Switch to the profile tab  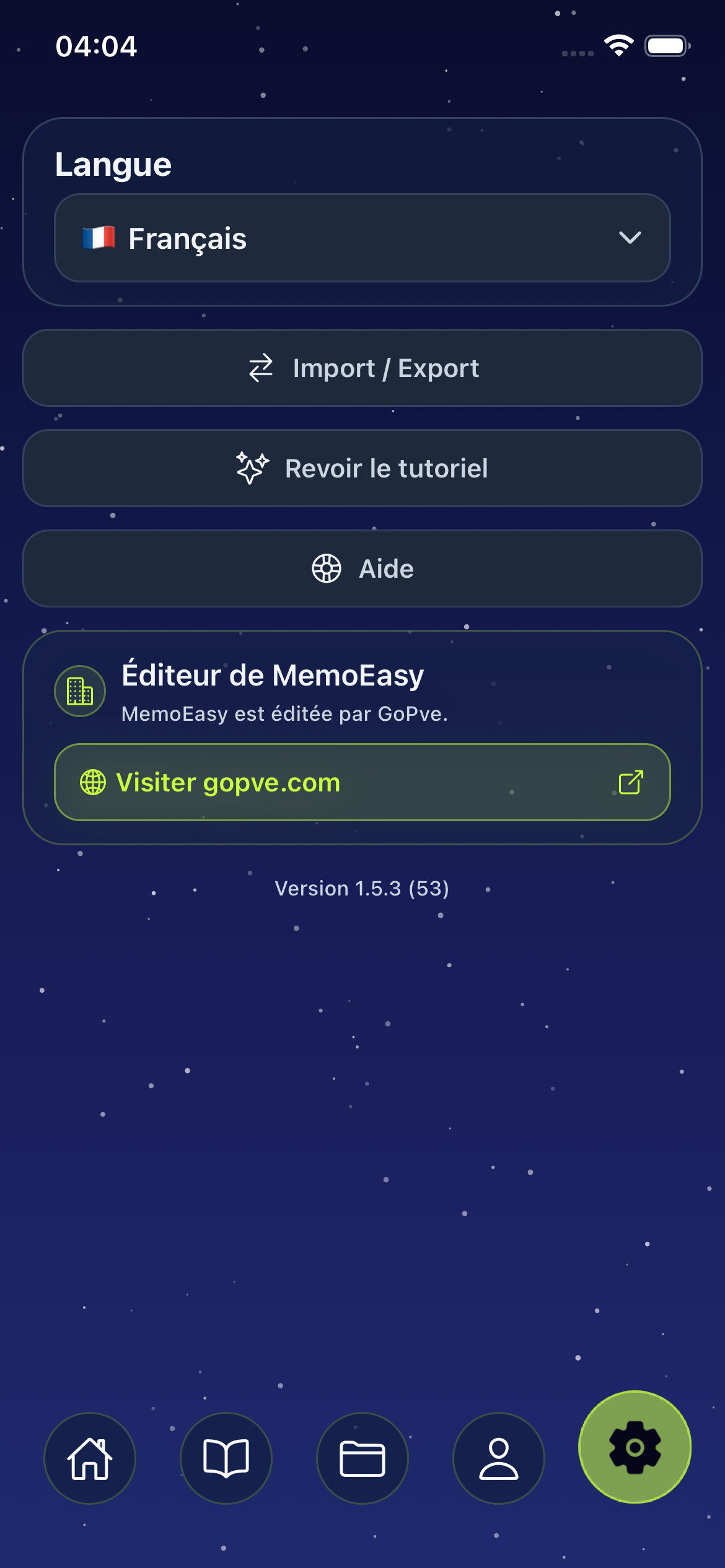click(x=499, y=1458)
